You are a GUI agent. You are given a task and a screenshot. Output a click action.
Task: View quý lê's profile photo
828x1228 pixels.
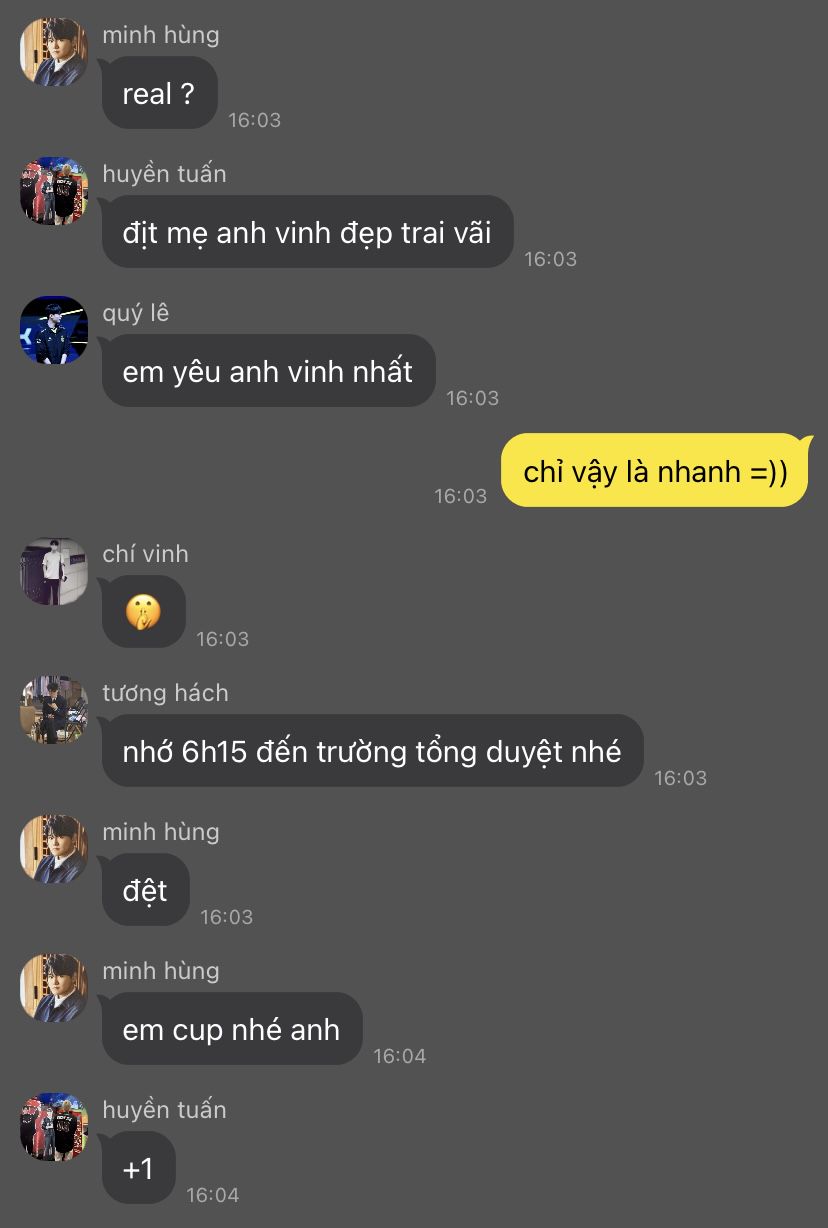pyautogui.click(x=54, y=330)
